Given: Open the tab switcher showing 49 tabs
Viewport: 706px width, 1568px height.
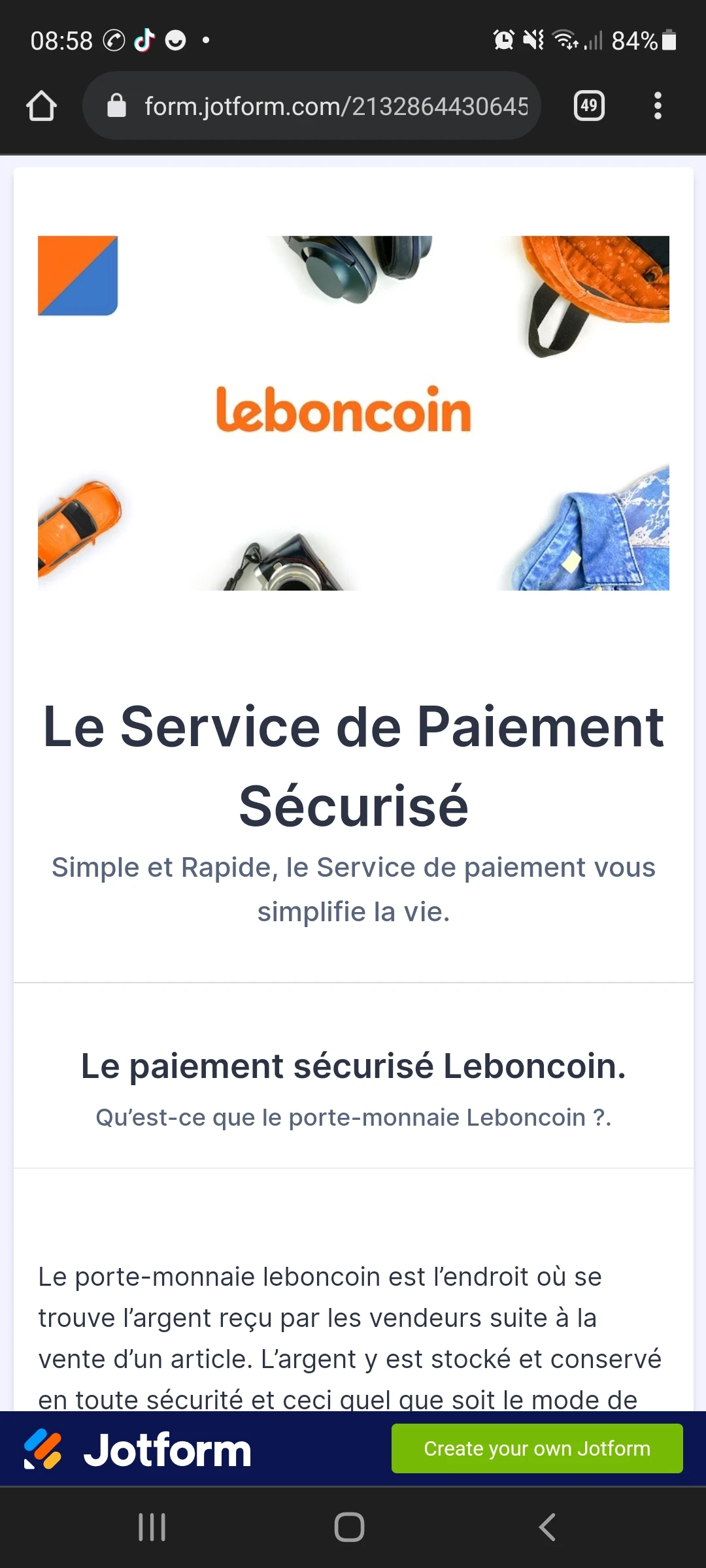Looking at the screenshot, I should pos(587,105).
